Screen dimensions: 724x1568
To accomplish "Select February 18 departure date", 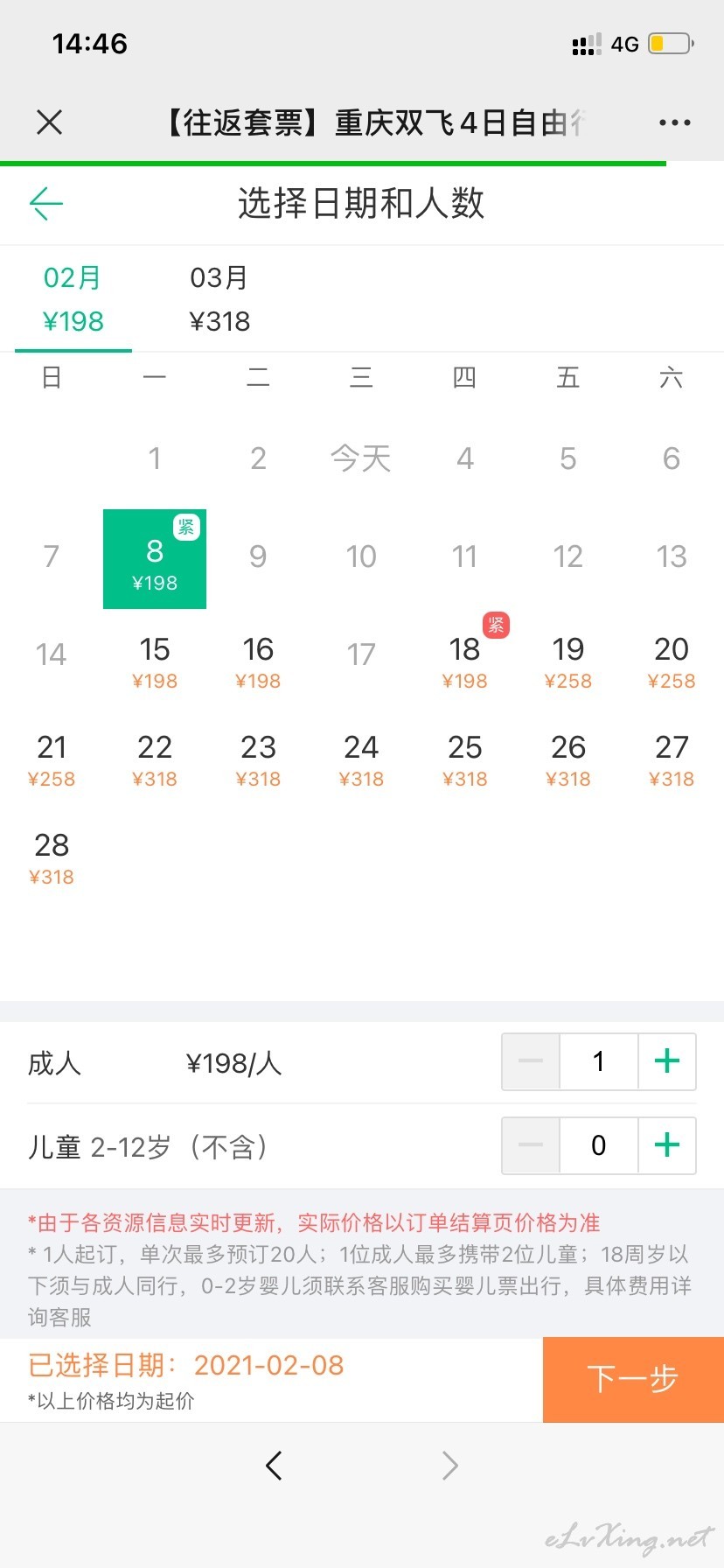I will pyautogui.click(x=464, y=662).
